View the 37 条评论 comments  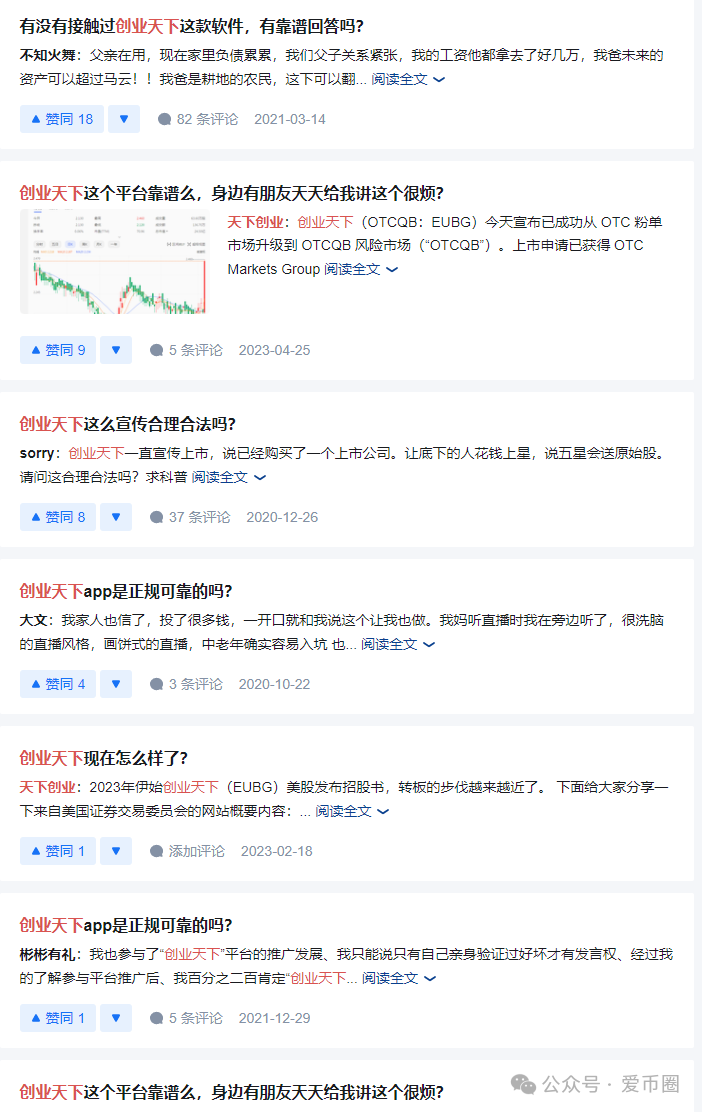[190, 517]
